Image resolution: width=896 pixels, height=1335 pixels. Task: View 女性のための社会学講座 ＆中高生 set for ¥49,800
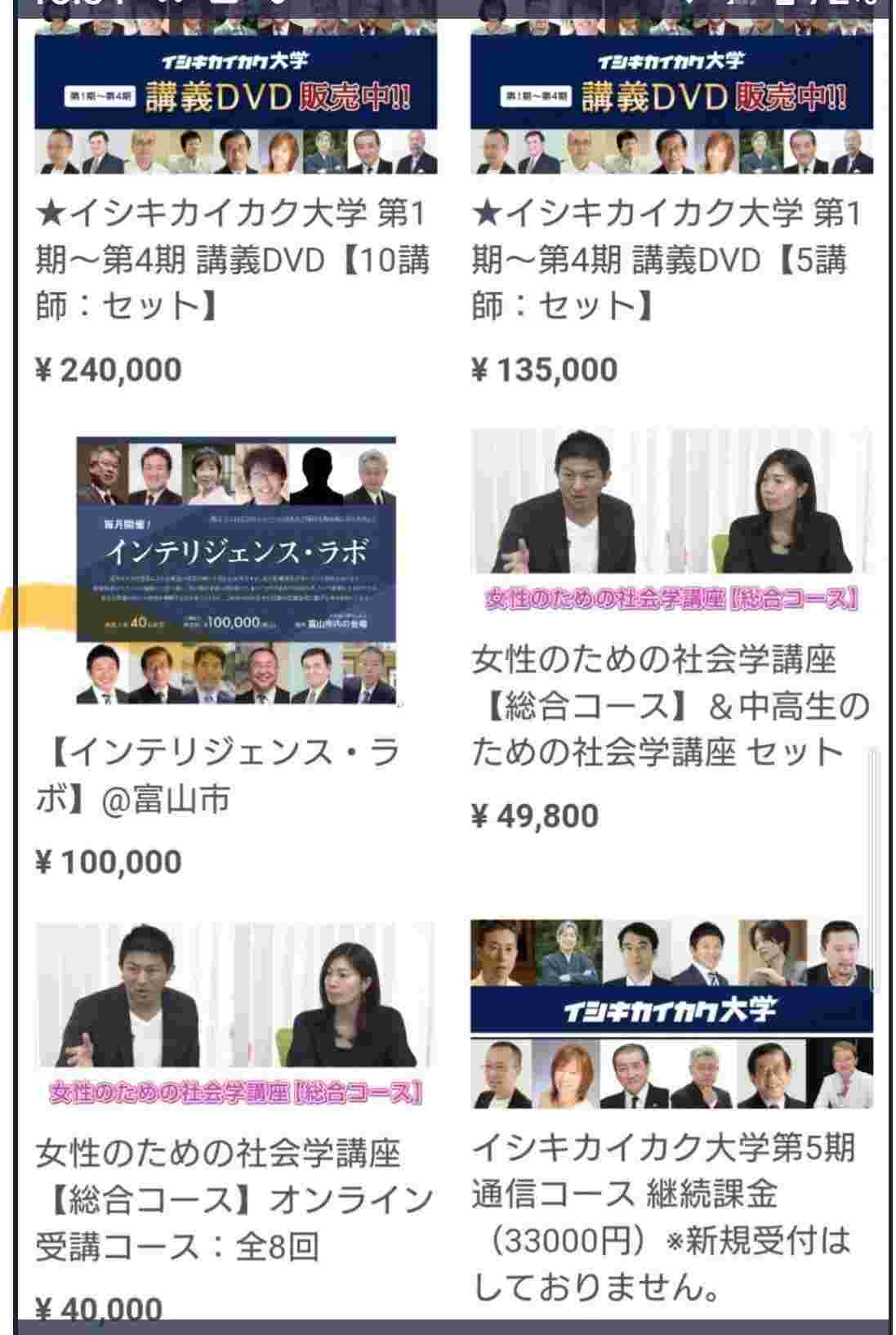(671, 705)
